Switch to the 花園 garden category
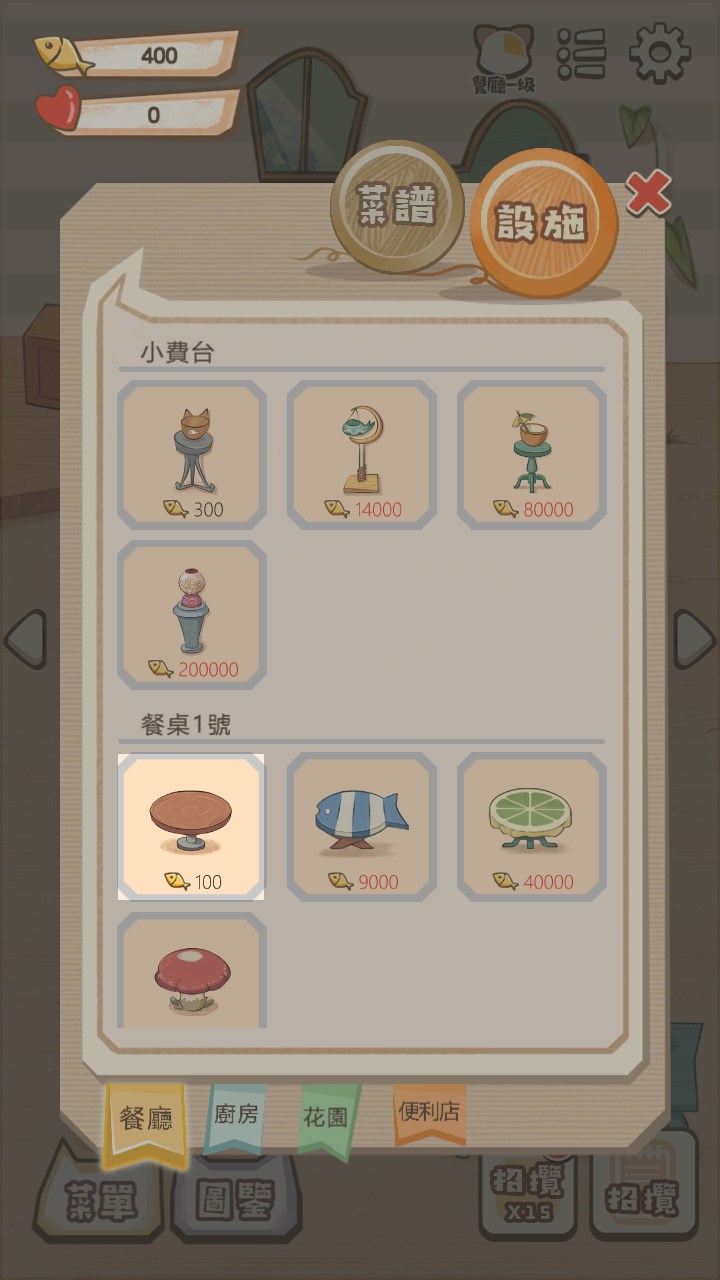Image resolution: width=720 pixels, height=1280 pixels. click(326, 1117)
